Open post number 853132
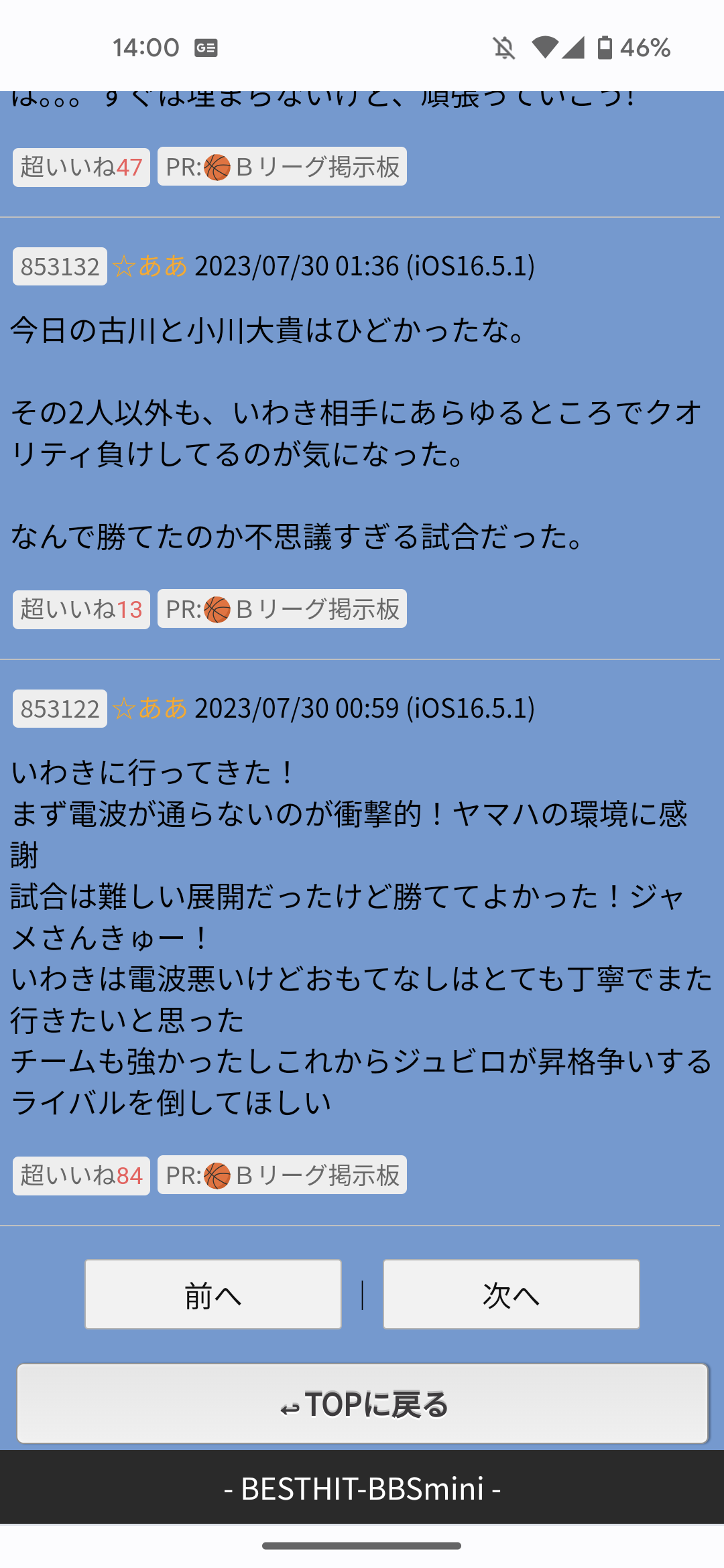This screenshot has height=1568, width=724. coord(60,267)
